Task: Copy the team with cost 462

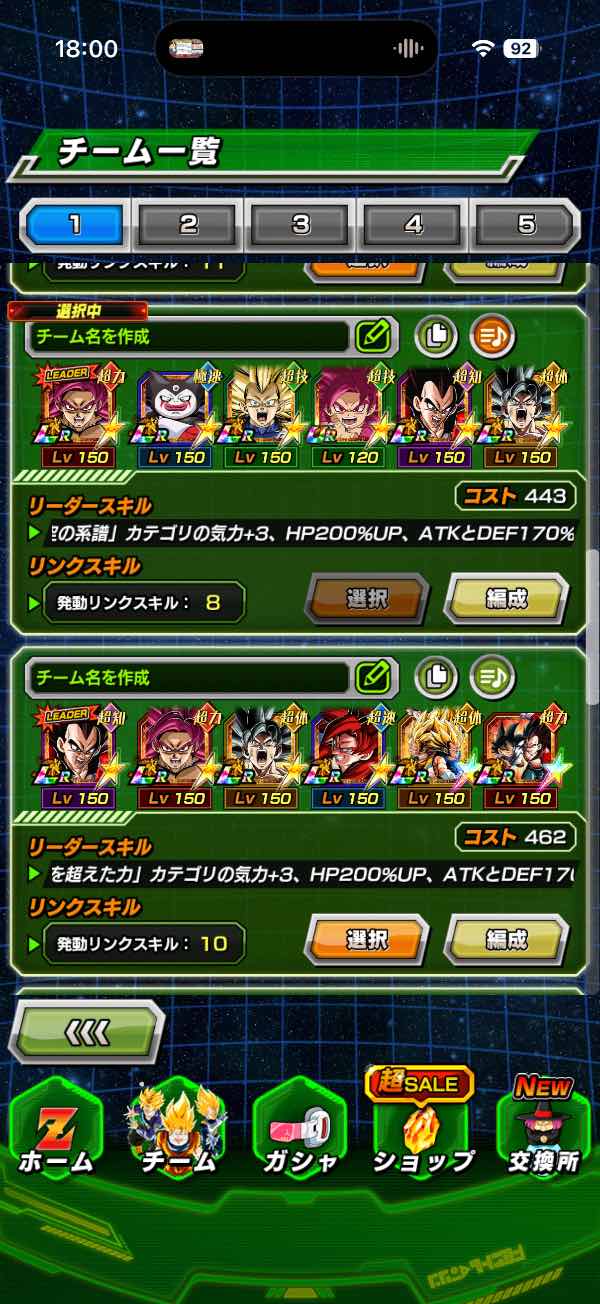Action: [x=435, y=678]
